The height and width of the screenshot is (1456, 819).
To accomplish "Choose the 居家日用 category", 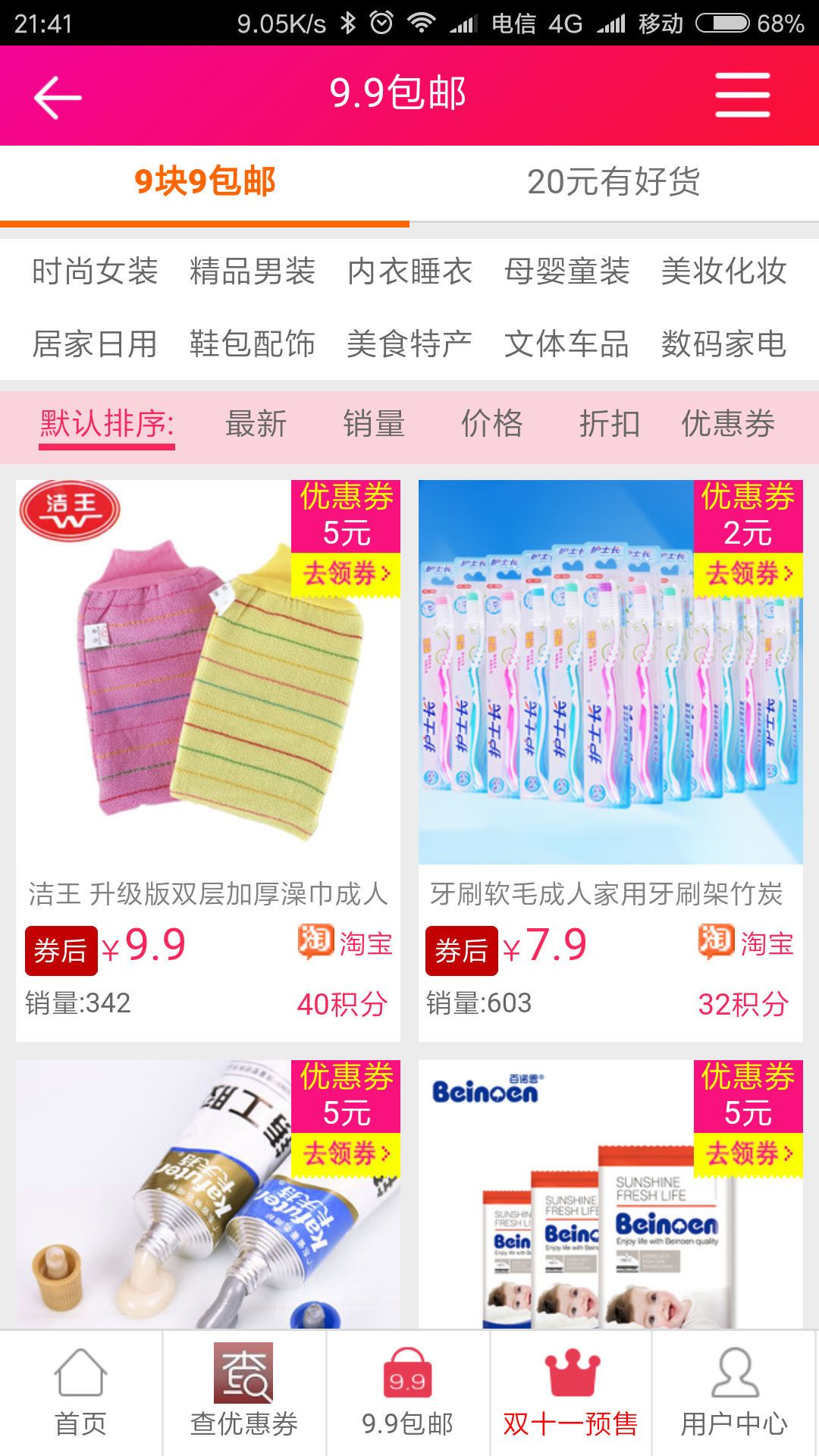I will point(95,344).
